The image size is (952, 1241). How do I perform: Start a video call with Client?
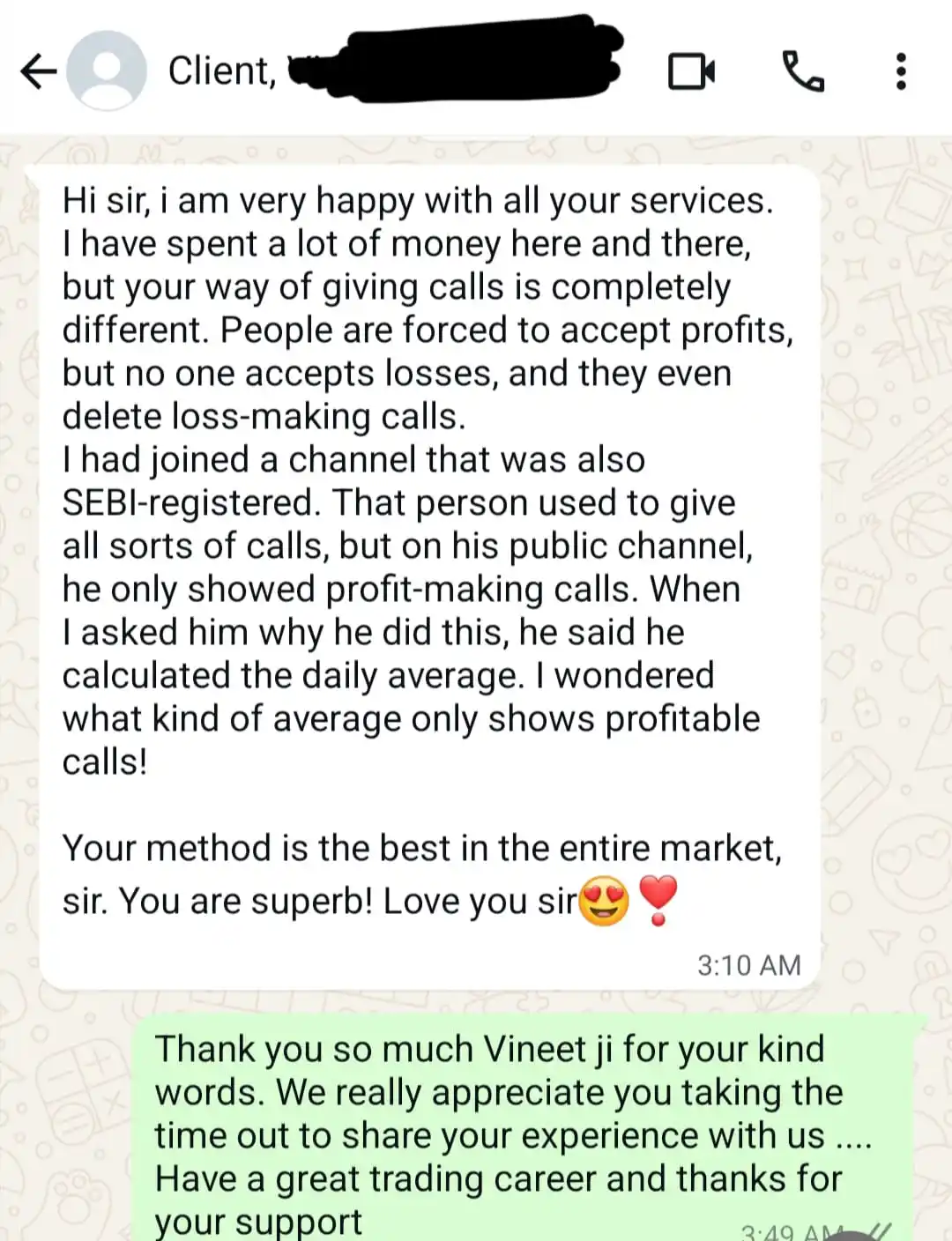pyautogui.click(x=691, y=71)
